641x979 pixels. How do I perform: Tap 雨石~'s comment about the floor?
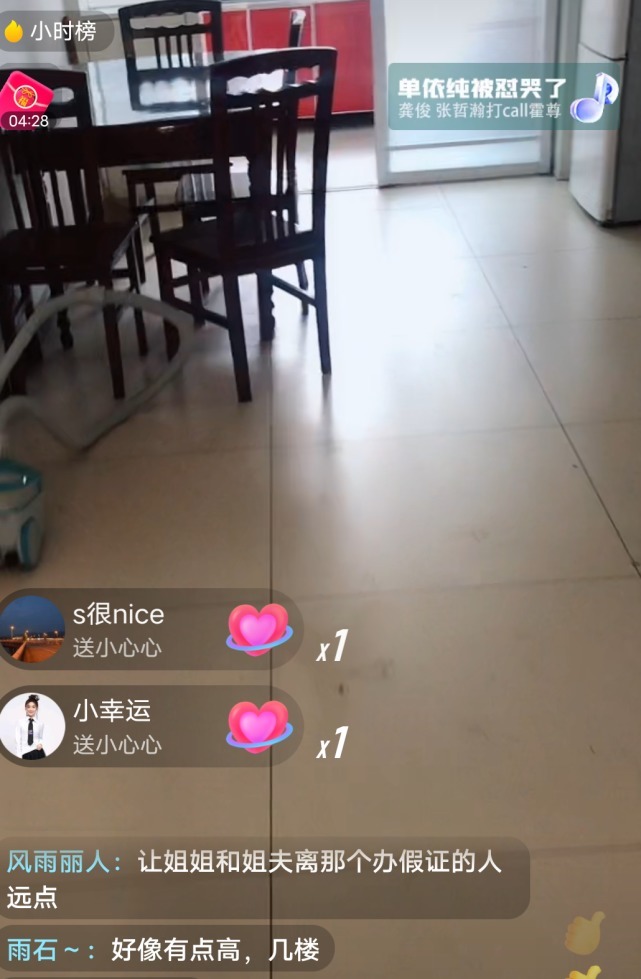(x=166, y=949)
